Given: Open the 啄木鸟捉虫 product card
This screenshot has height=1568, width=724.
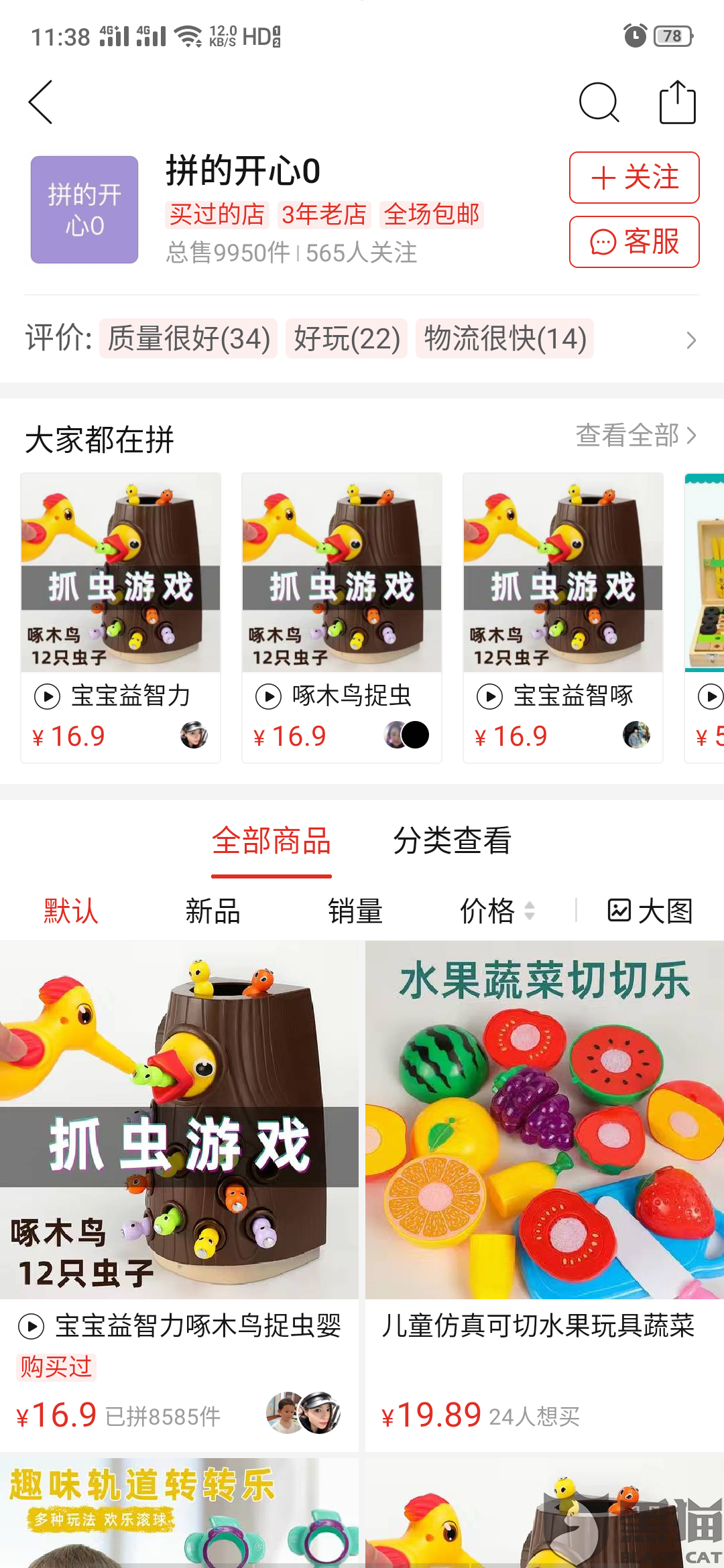Looking at the screenshot, I should point(342,616).
